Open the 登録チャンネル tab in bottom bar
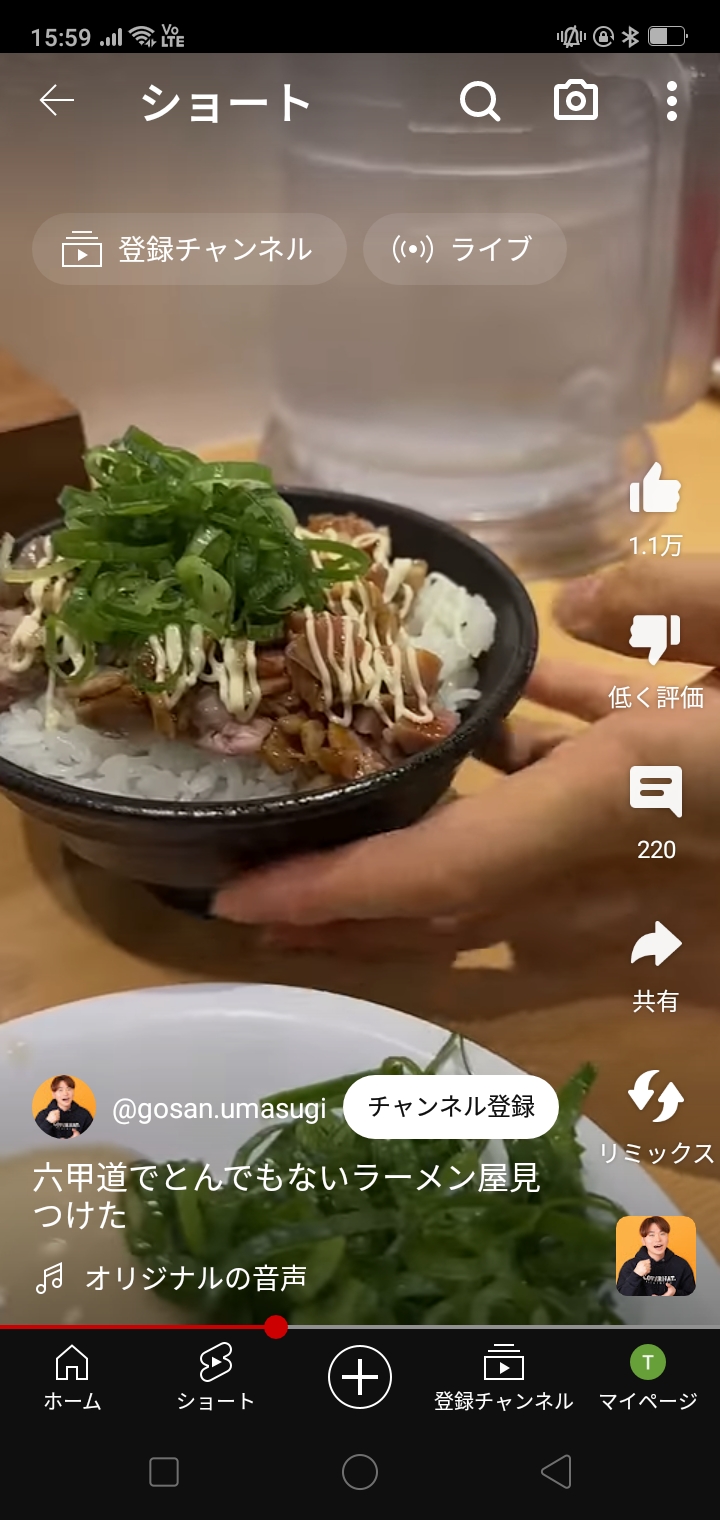 (x=503, y=1378)
